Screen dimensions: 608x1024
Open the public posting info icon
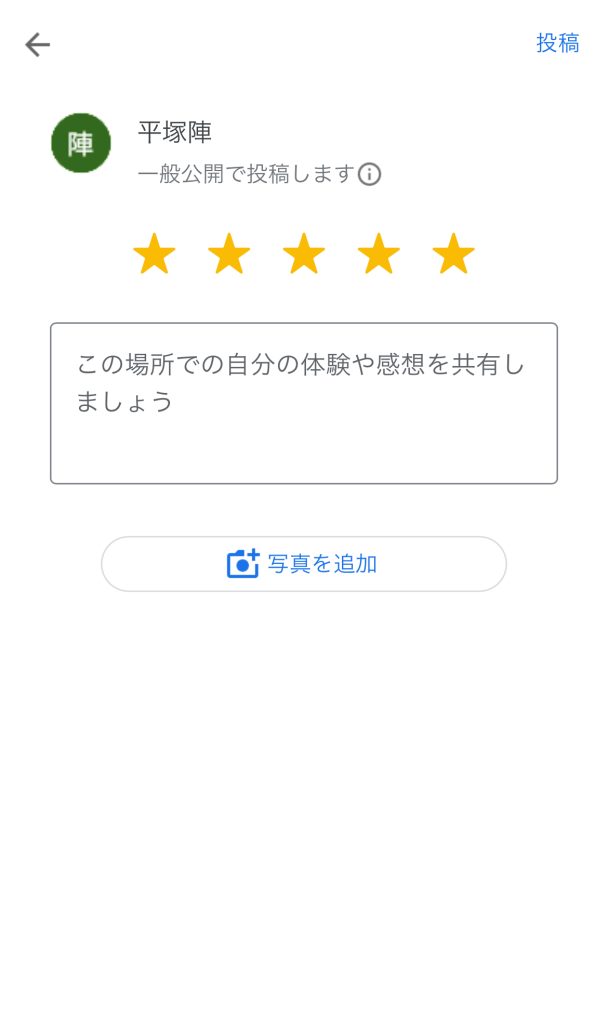(370, 174)
